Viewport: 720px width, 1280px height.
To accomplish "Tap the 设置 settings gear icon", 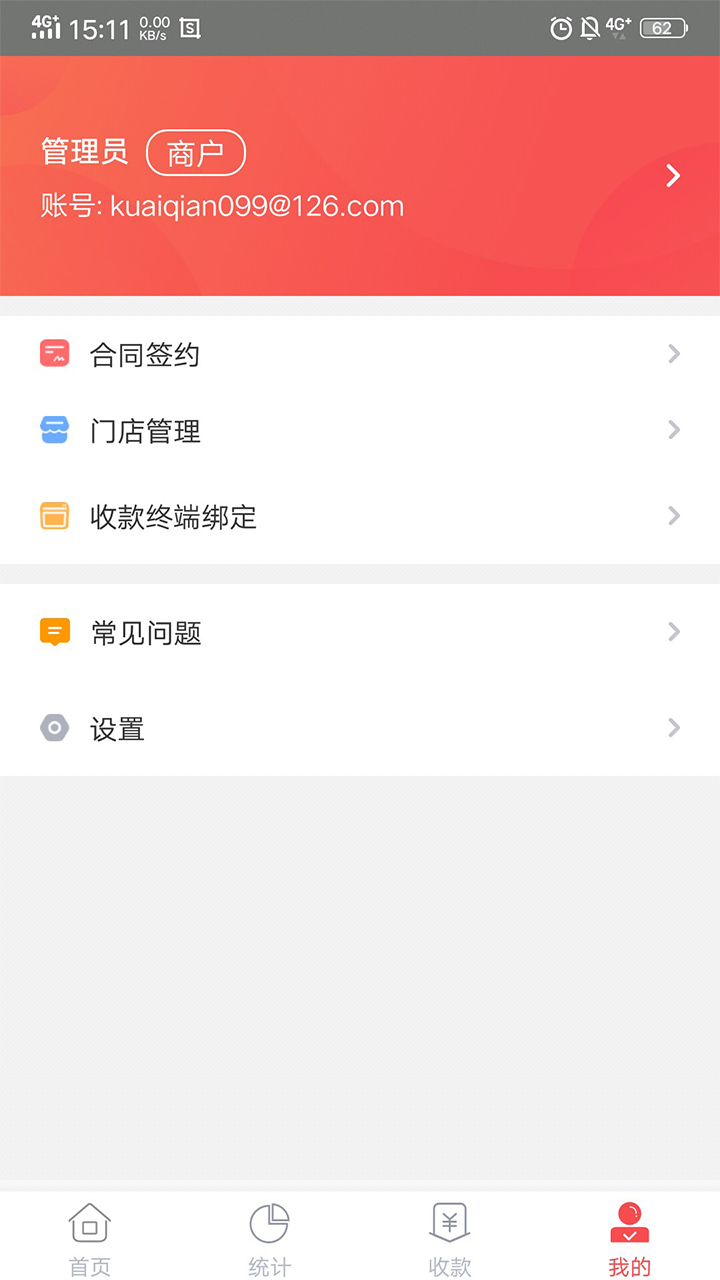I will pos(54,728).
